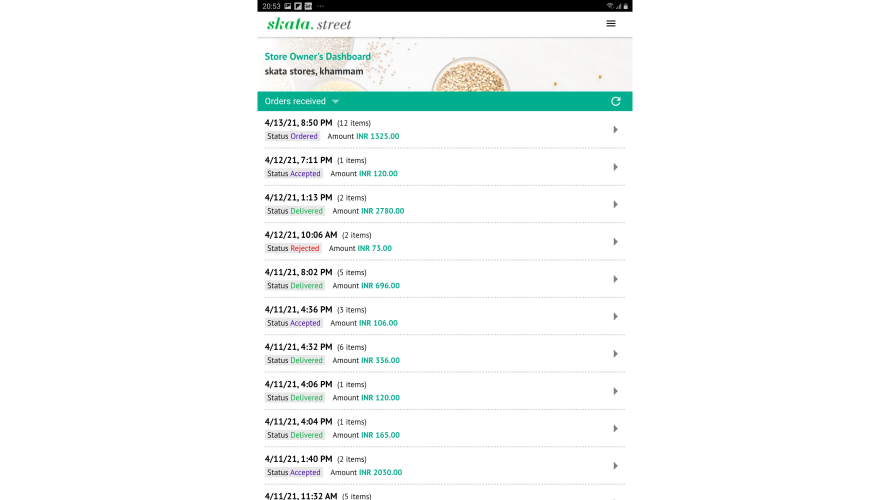Open the 4/13/21, 8:50 PM order
The width and height of the screenshot is (890, 500).
pyautogui.click(x=444, y=129)
